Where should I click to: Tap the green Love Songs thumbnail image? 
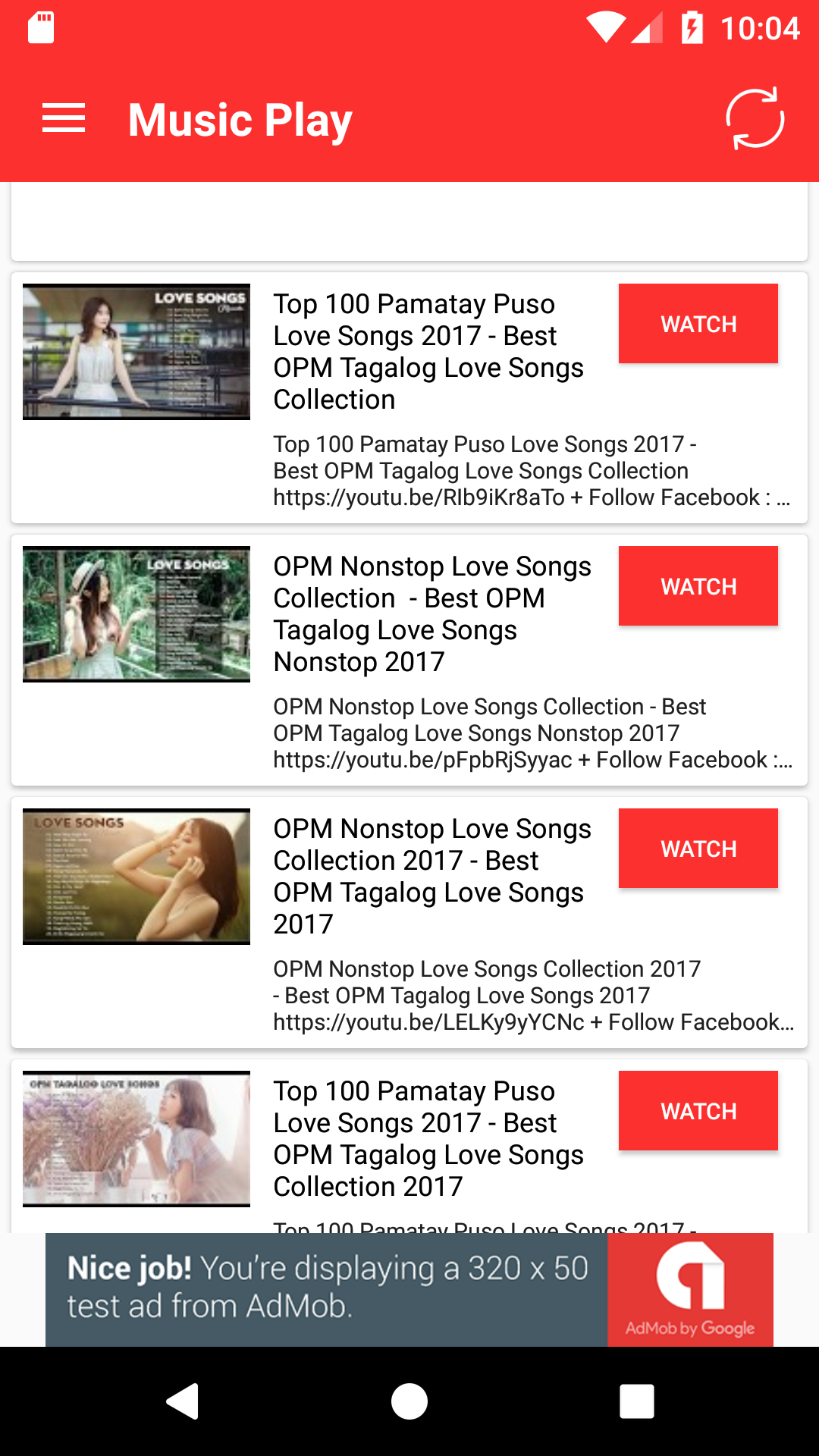pyautogui.click(x=136, y=614)
